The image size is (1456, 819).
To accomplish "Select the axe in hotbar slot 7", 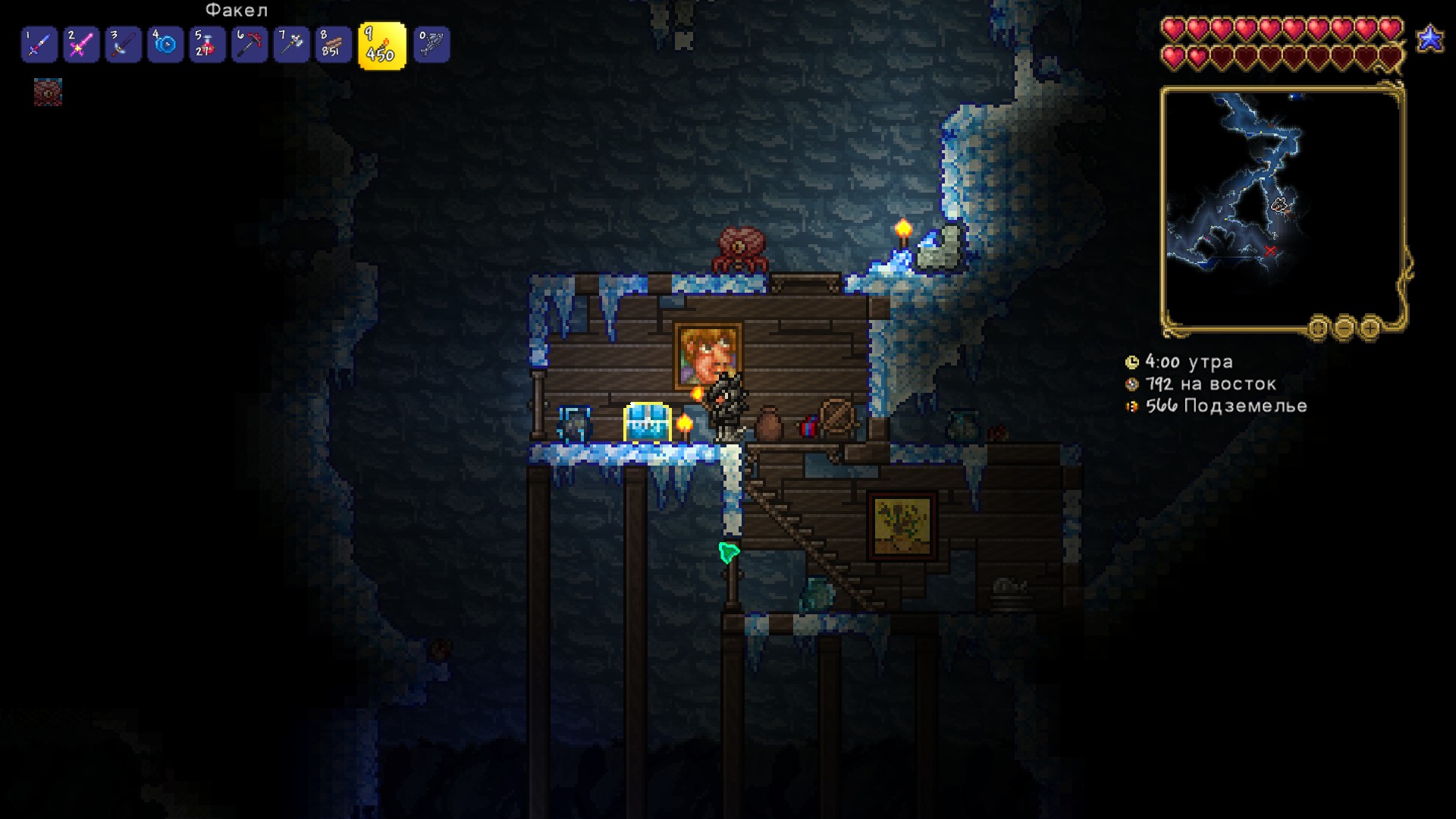I will [x=291, y=45].
